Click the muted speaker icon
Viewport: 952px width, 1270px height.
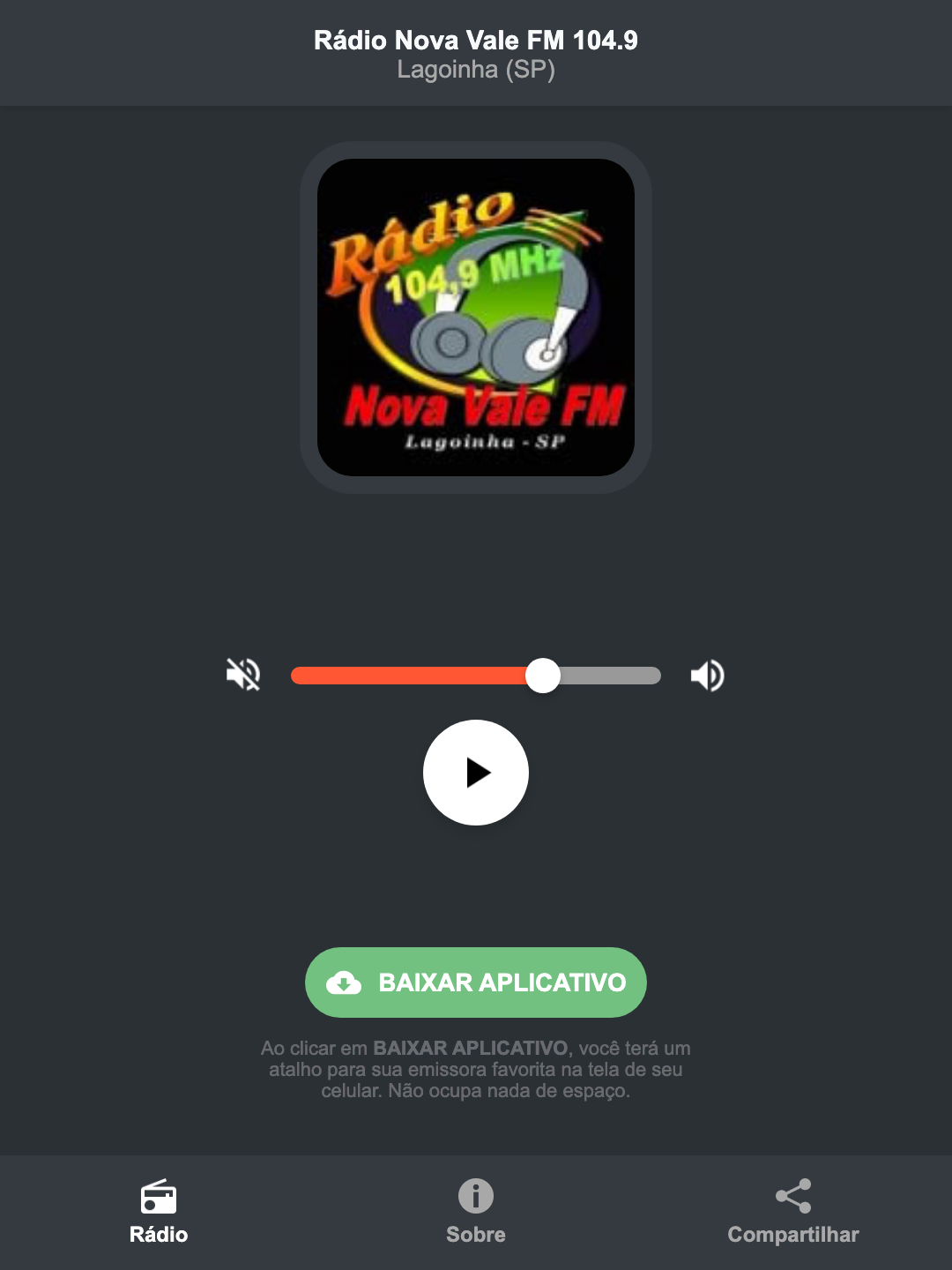pyautogui.click(x=242, y=675)
